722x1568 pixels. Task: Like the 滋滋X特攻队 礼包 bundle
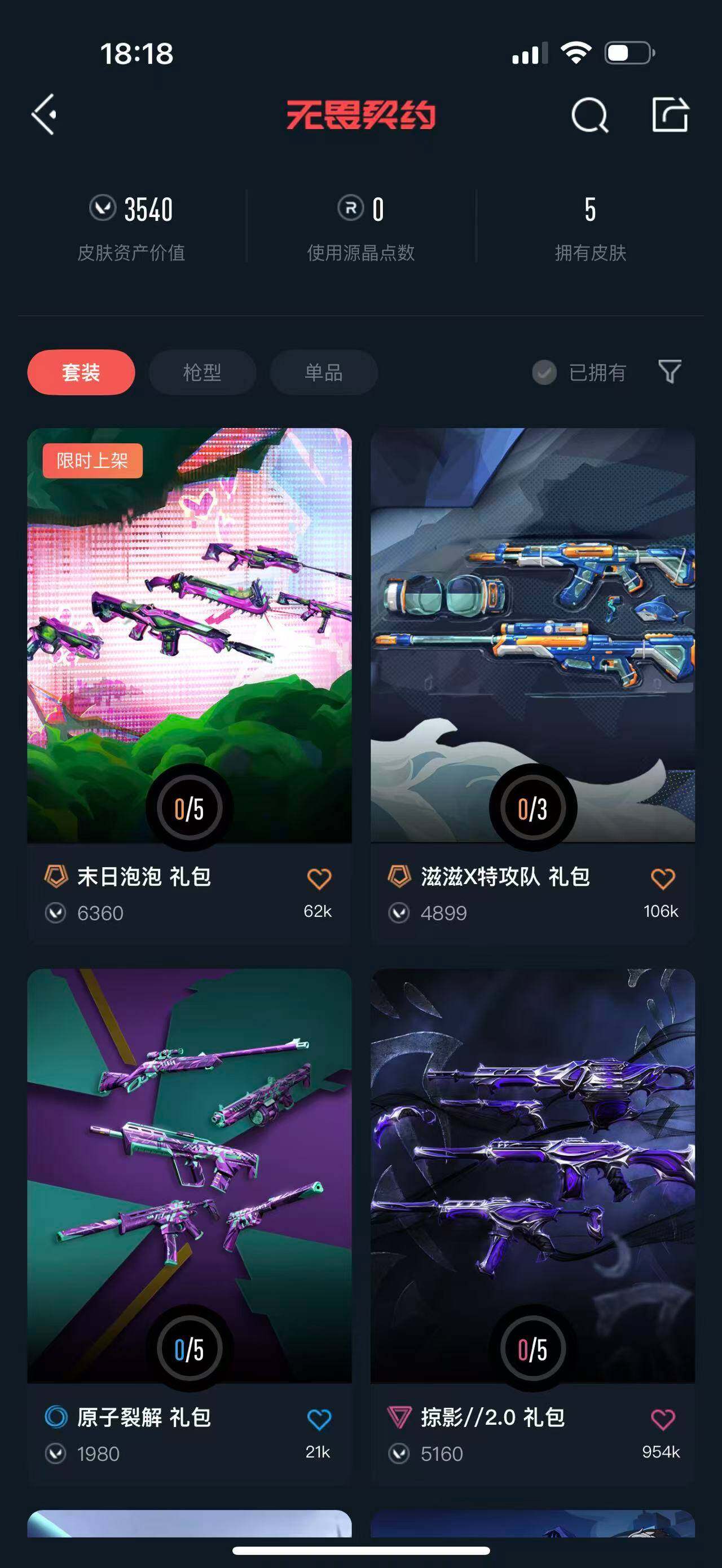663,878
